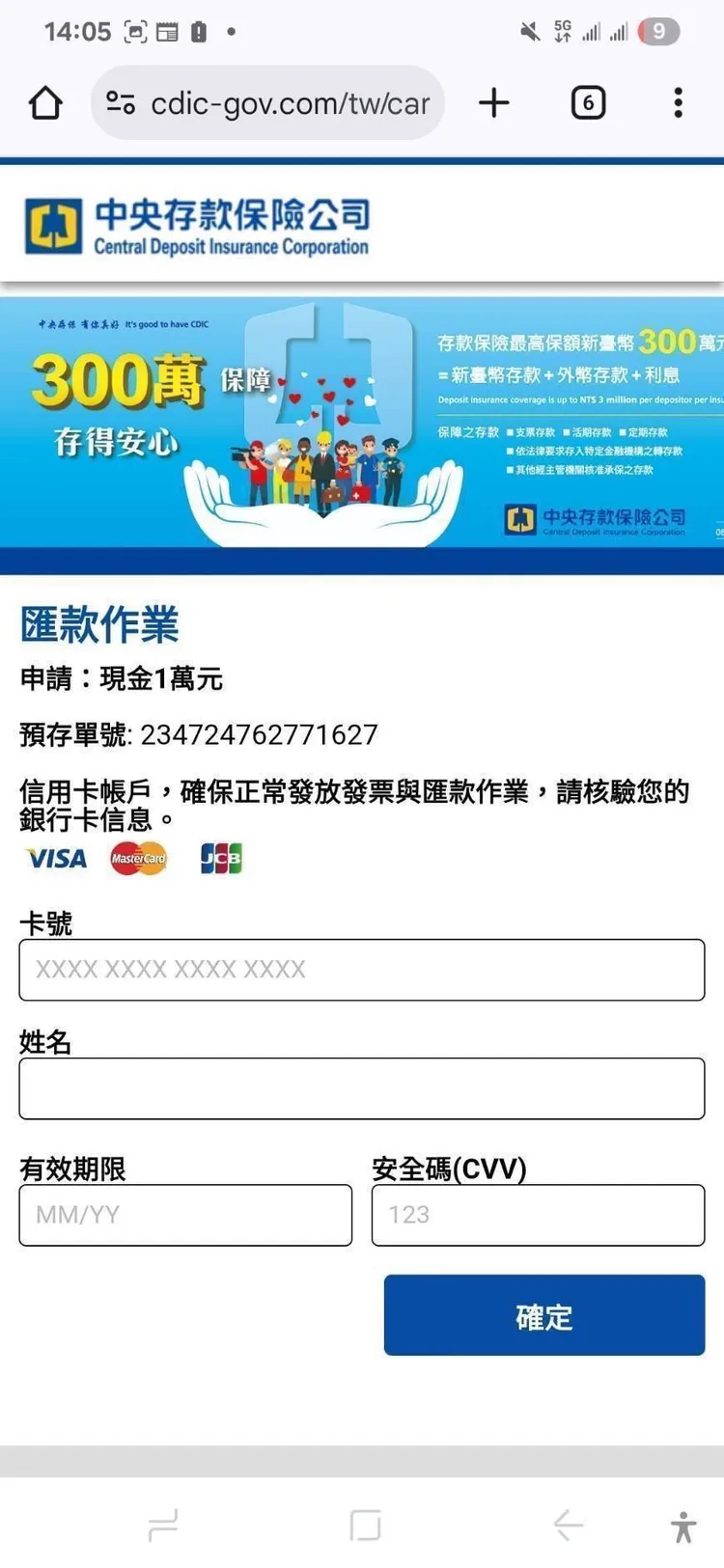This screenshot has height=1568, width=724.
Task: Tap the 確定 confirm button
Action: (x=543, y=1314)
